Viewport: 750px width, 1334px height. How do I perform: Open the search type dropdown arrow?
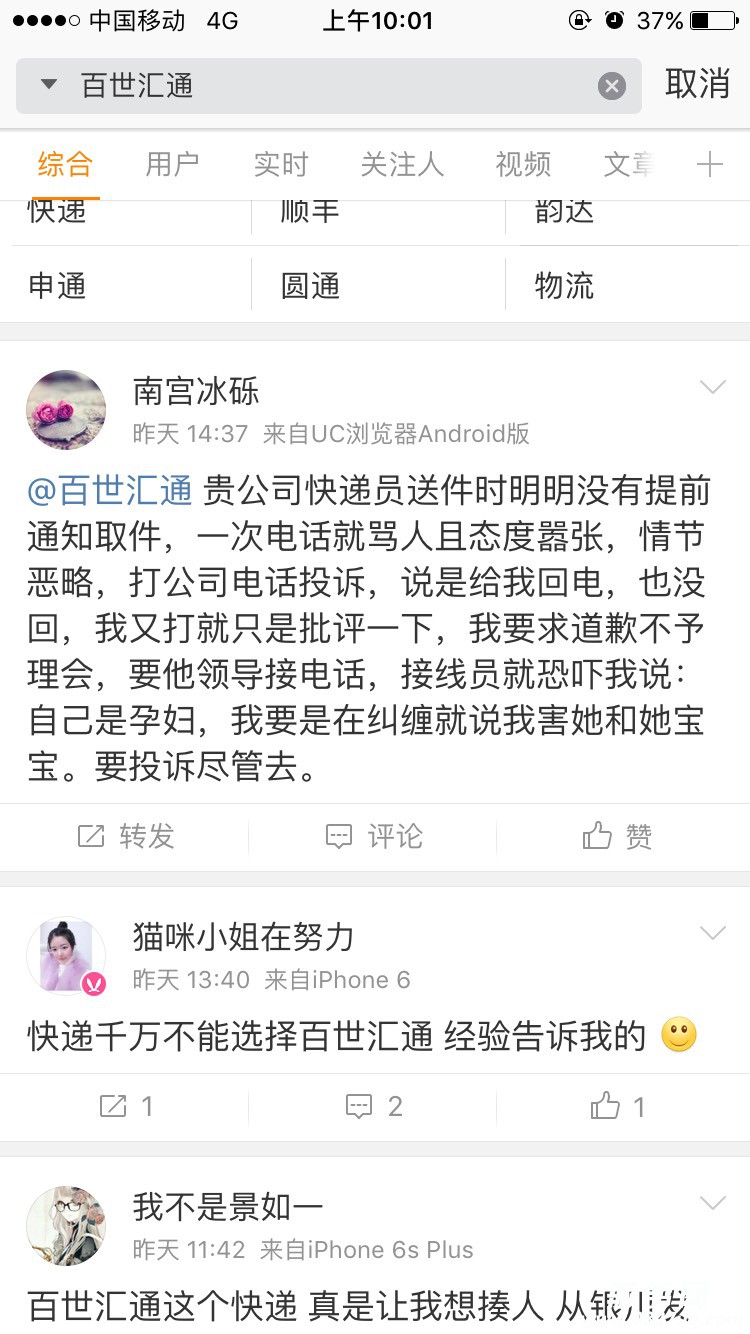point(48,85)
